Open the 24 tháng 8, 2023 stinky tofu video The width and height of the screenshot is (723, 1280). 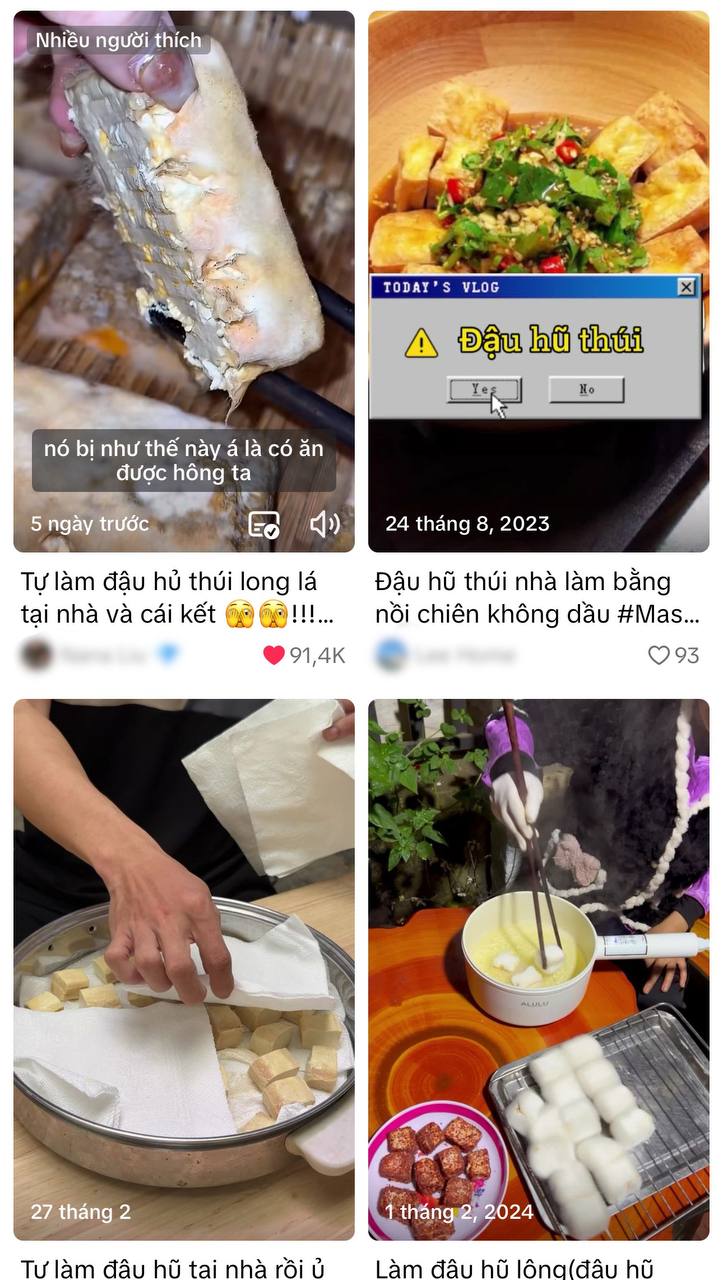coord(538,281)
